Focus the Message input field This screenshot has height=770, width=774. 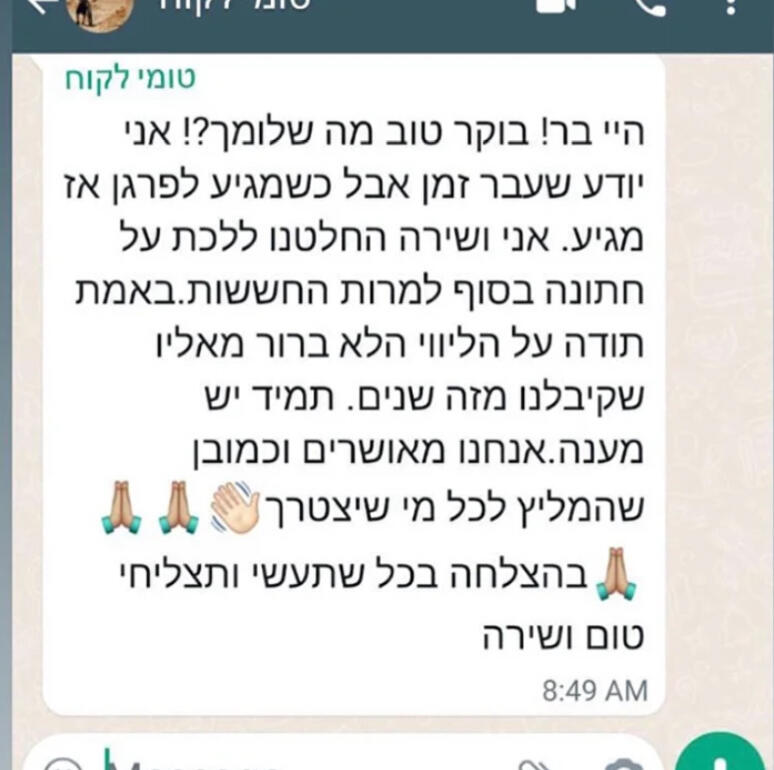(x=300, y=760)
